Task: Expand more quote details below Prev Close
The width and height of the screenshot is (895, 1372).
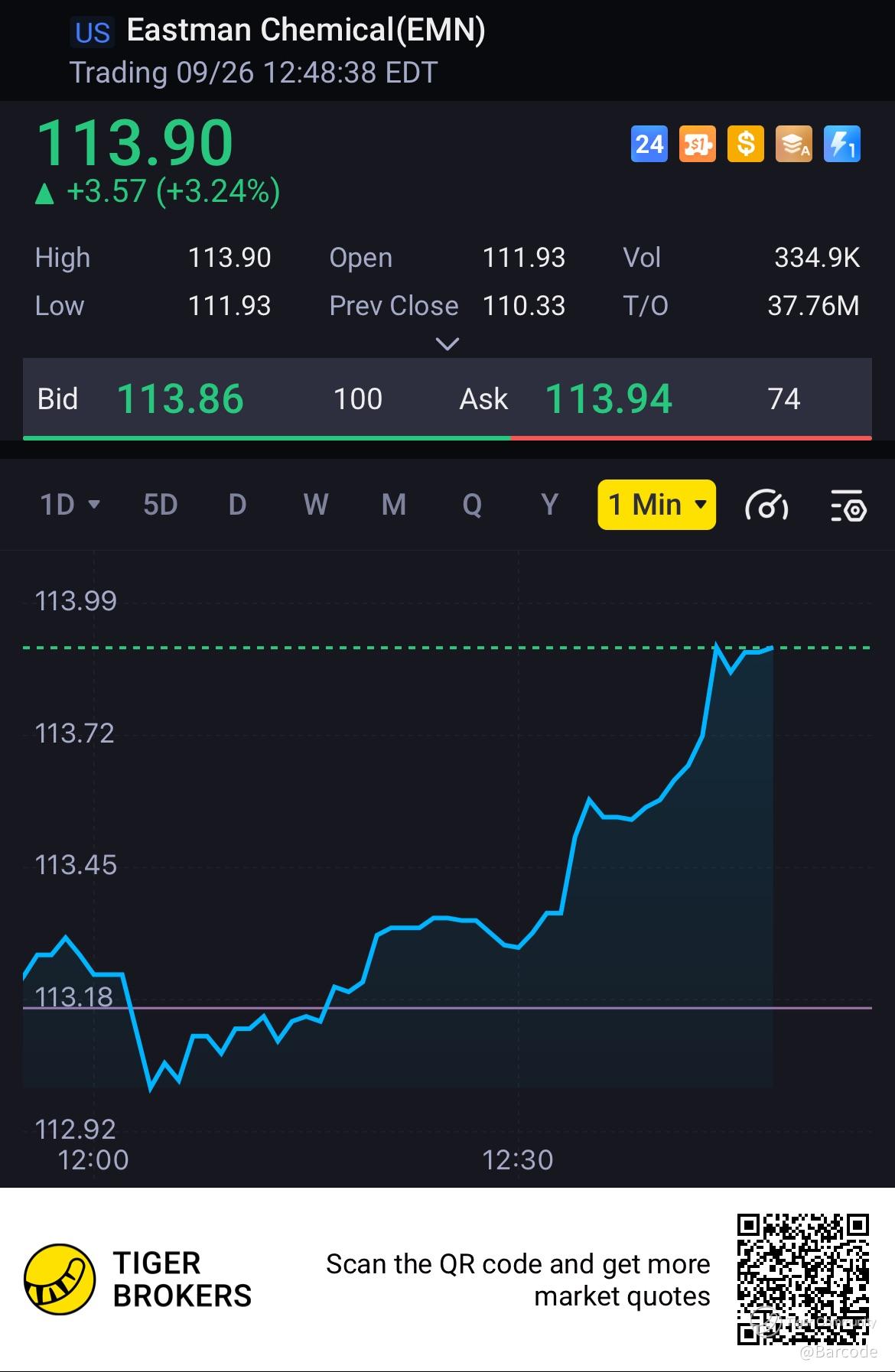Action: (x=447, y=344)
